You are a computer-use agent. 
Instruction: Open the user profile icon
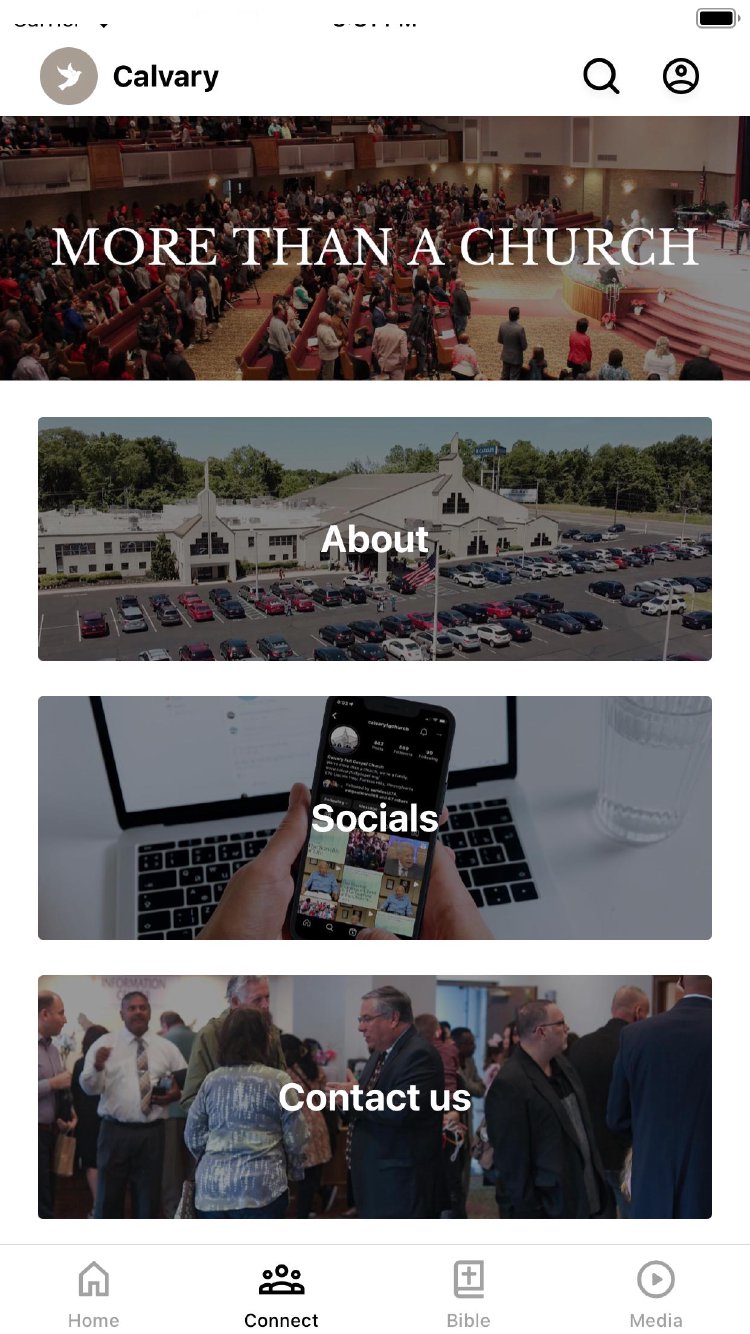(681, 76)
